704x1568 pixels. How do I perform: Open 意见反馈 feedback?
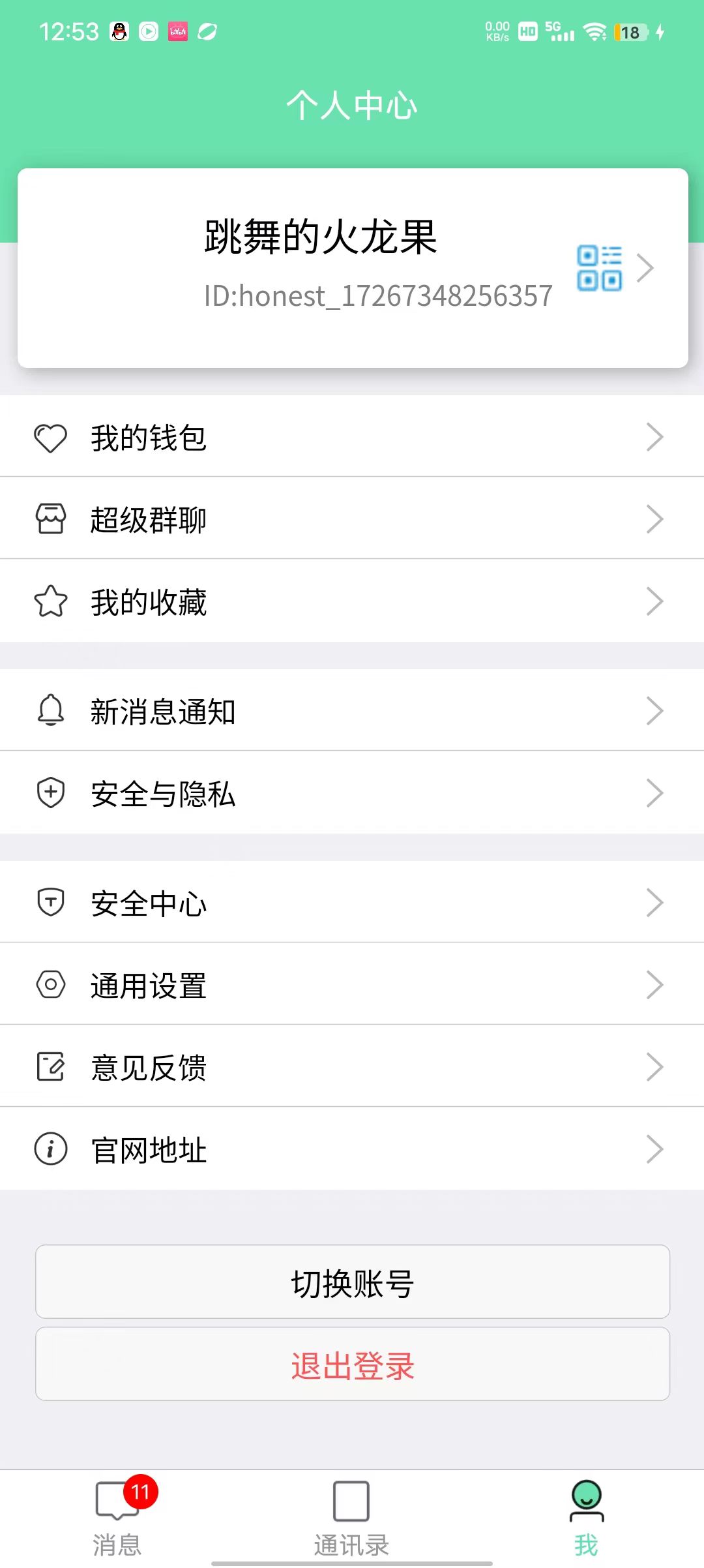click(352, 1066)
